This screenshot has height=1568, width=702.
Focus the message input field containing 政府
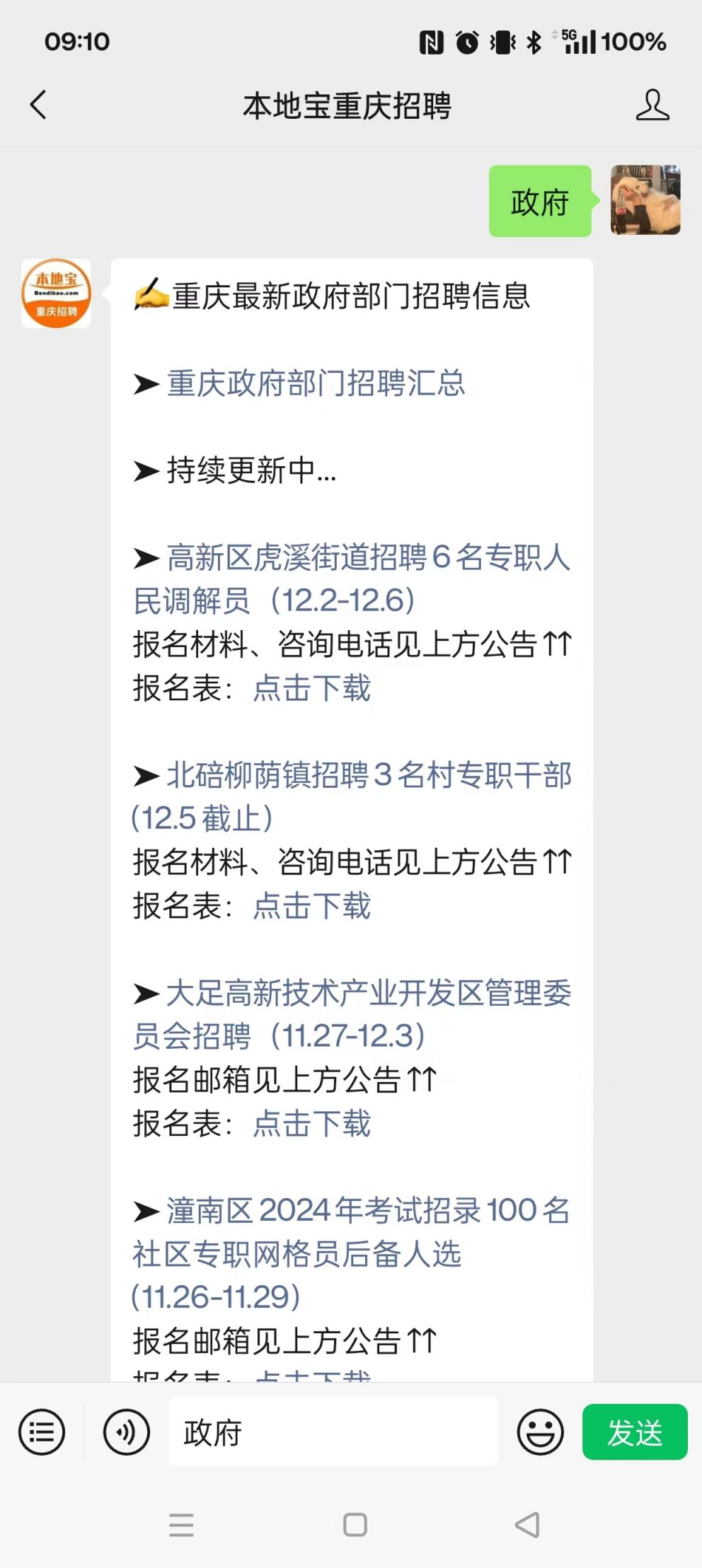(x=333, y=1431)
